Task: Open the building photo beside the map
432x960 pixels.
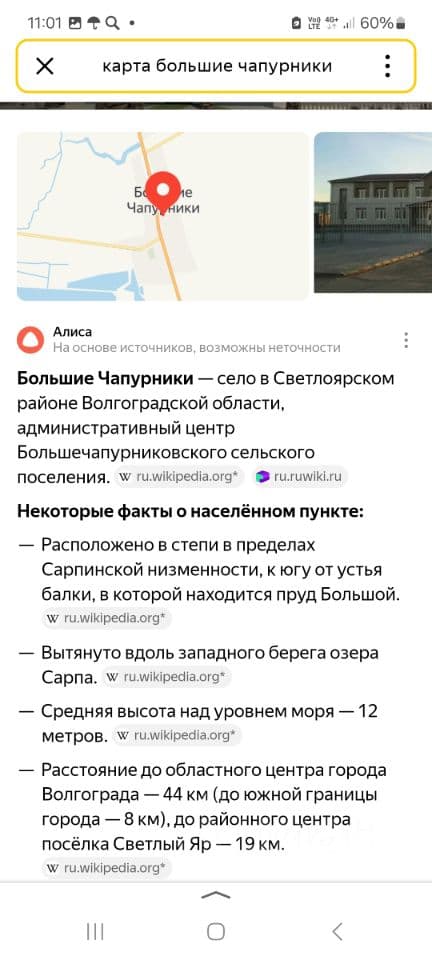Action: tap(373, 212)
